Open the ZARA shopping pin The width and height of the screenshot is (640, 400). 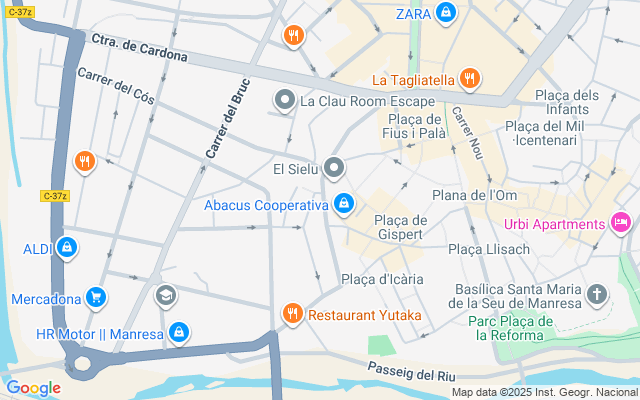click(x=445, y=13)
